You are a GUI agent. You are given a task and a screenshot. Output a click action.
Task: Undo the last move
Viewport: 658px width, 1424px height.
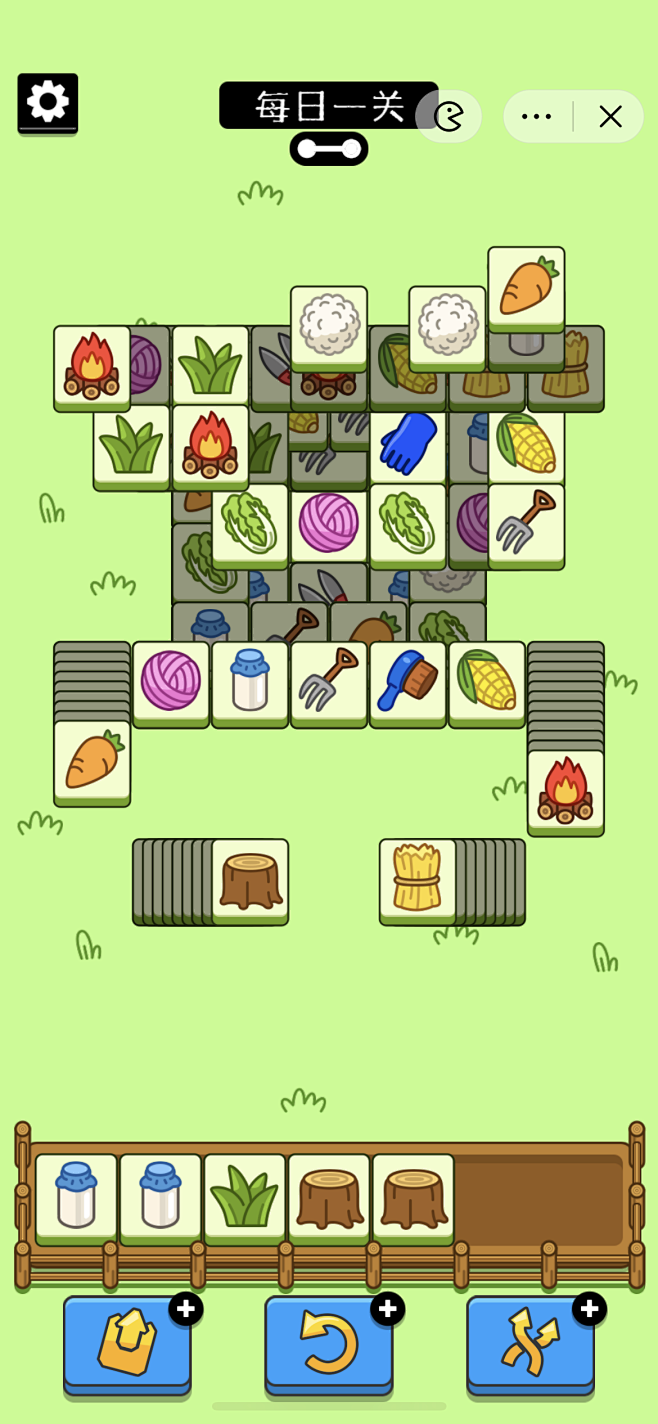pos(329,1345)
